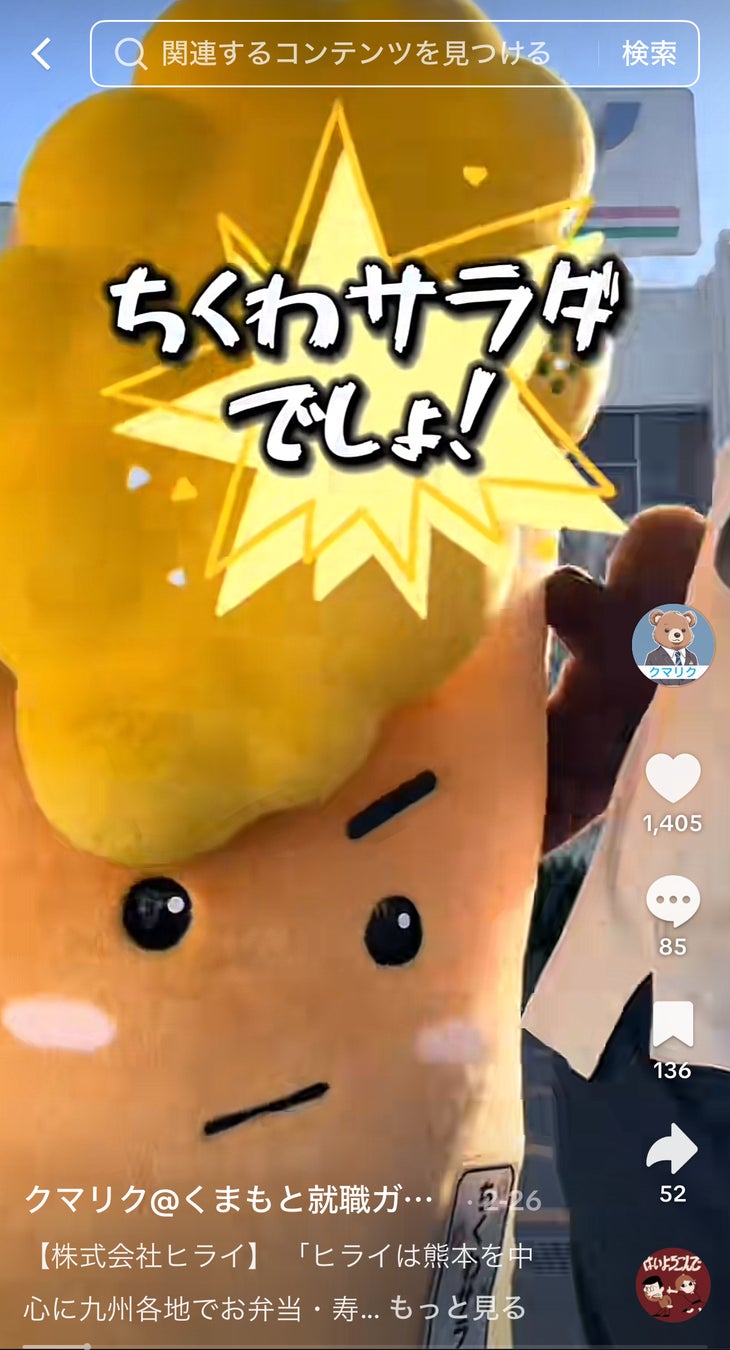The image size is (730, 1350).
Task: Open the クマリク profile avatar
Action: tap(673, 645)
